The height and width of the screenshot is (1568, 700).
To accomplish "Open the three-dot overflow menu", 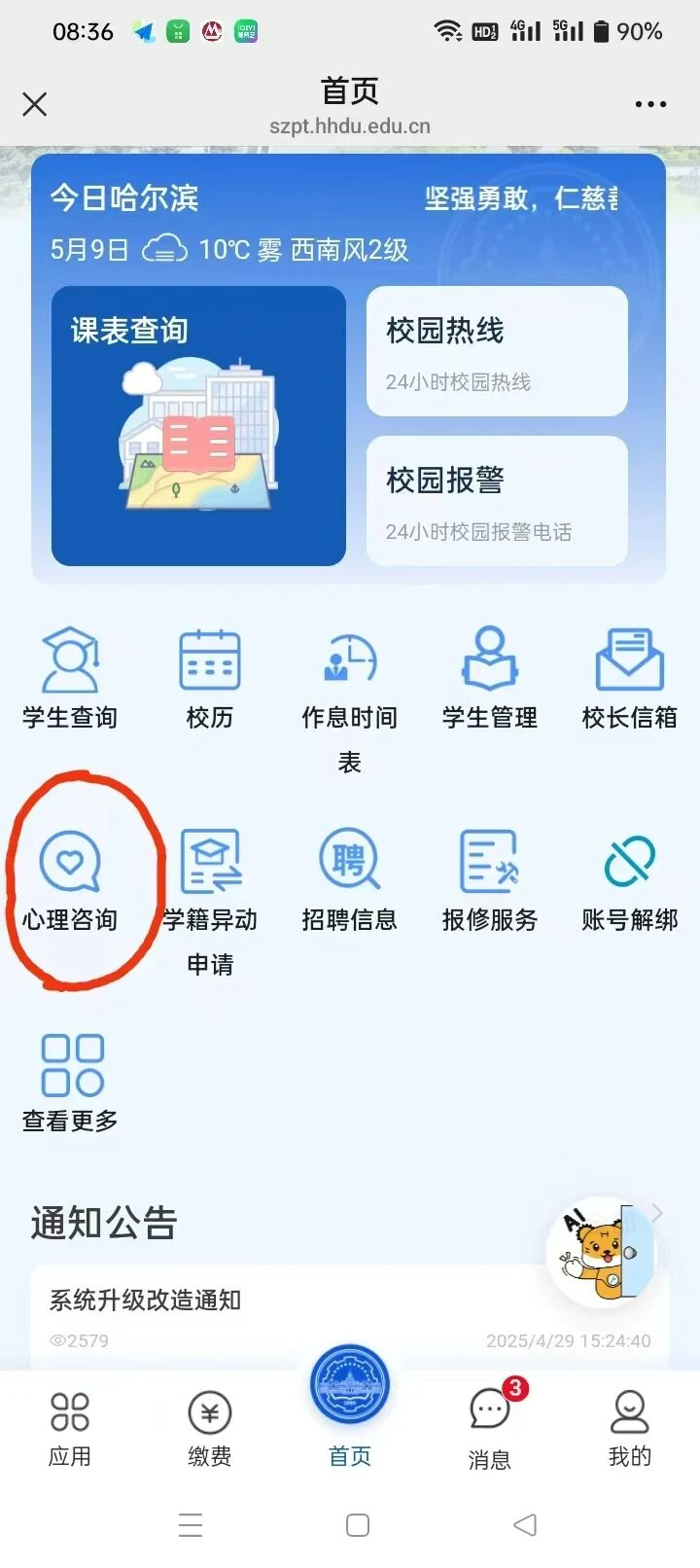I will point(650,104).
